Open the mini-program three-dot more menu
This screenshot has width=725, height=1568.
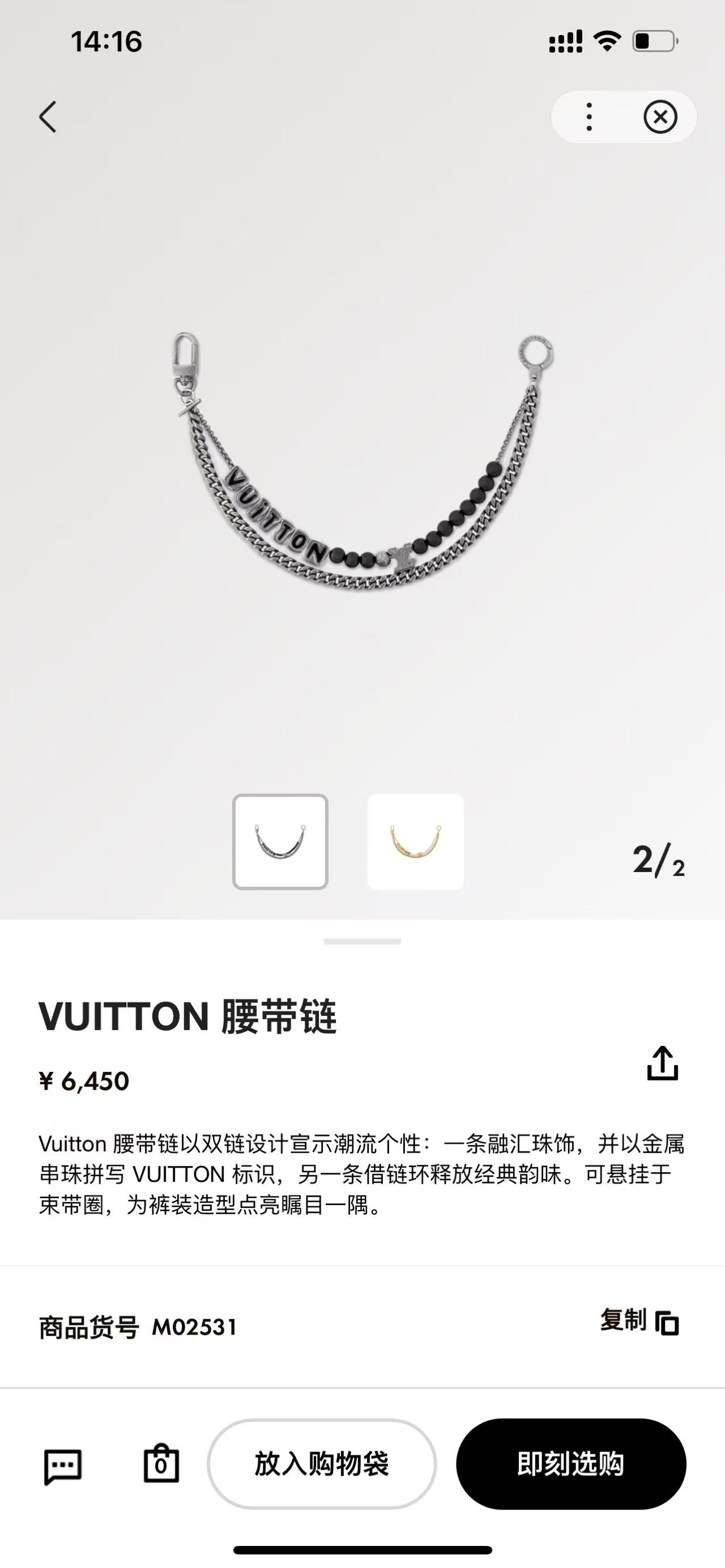[x=588, y=117]
